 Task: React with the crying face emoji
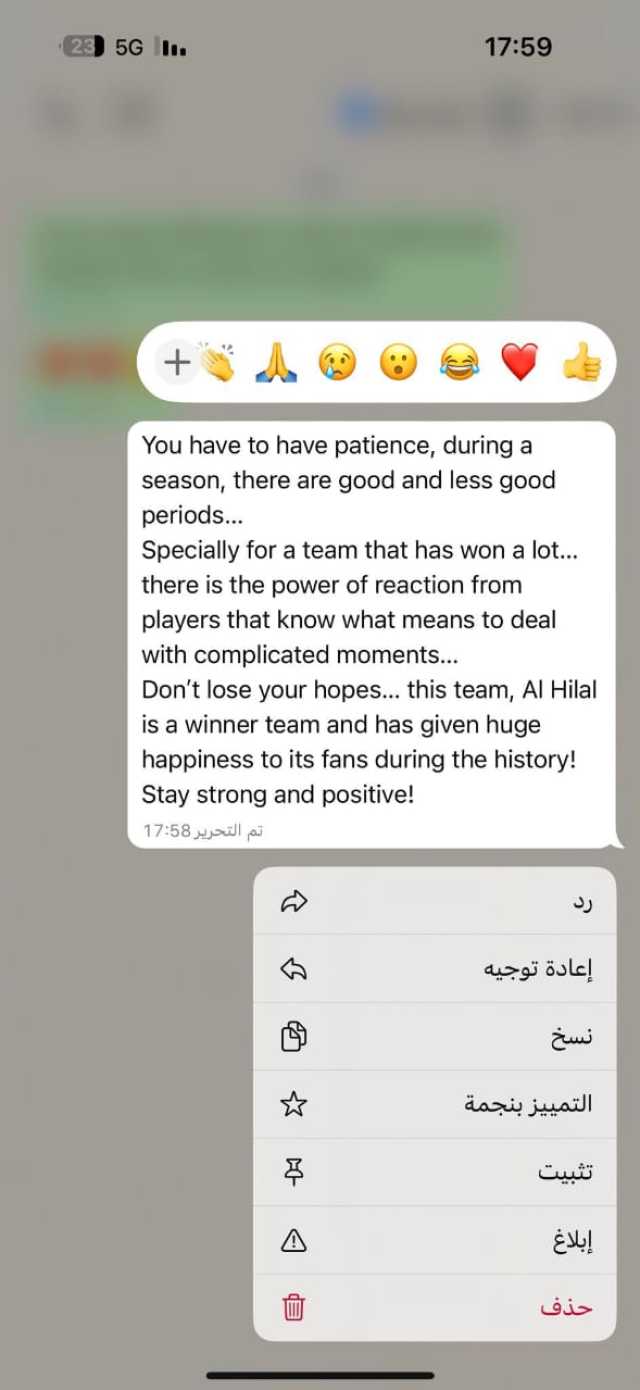338,362
